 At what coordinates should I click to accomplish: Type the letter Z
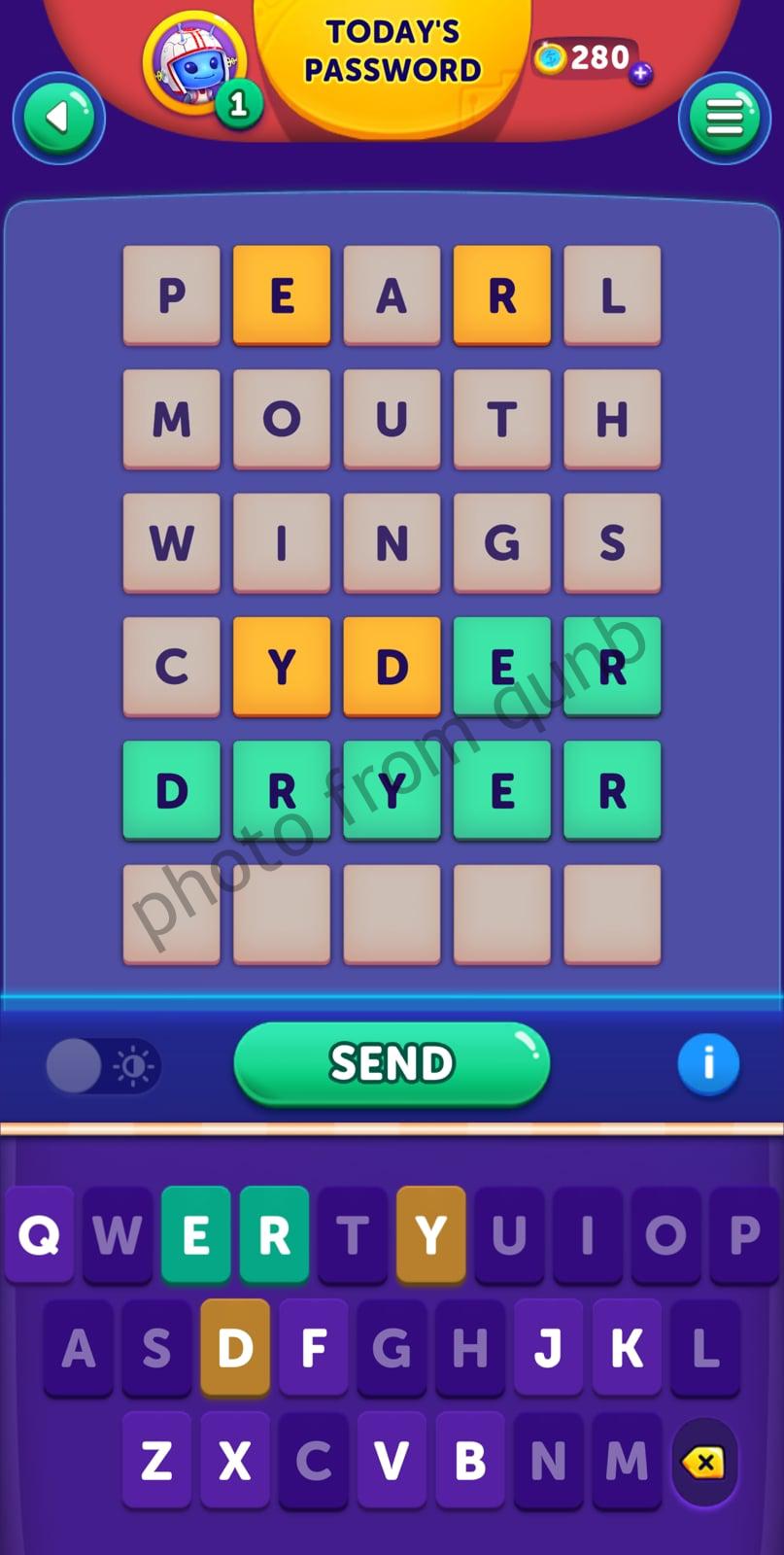(x=156, y=1461)
